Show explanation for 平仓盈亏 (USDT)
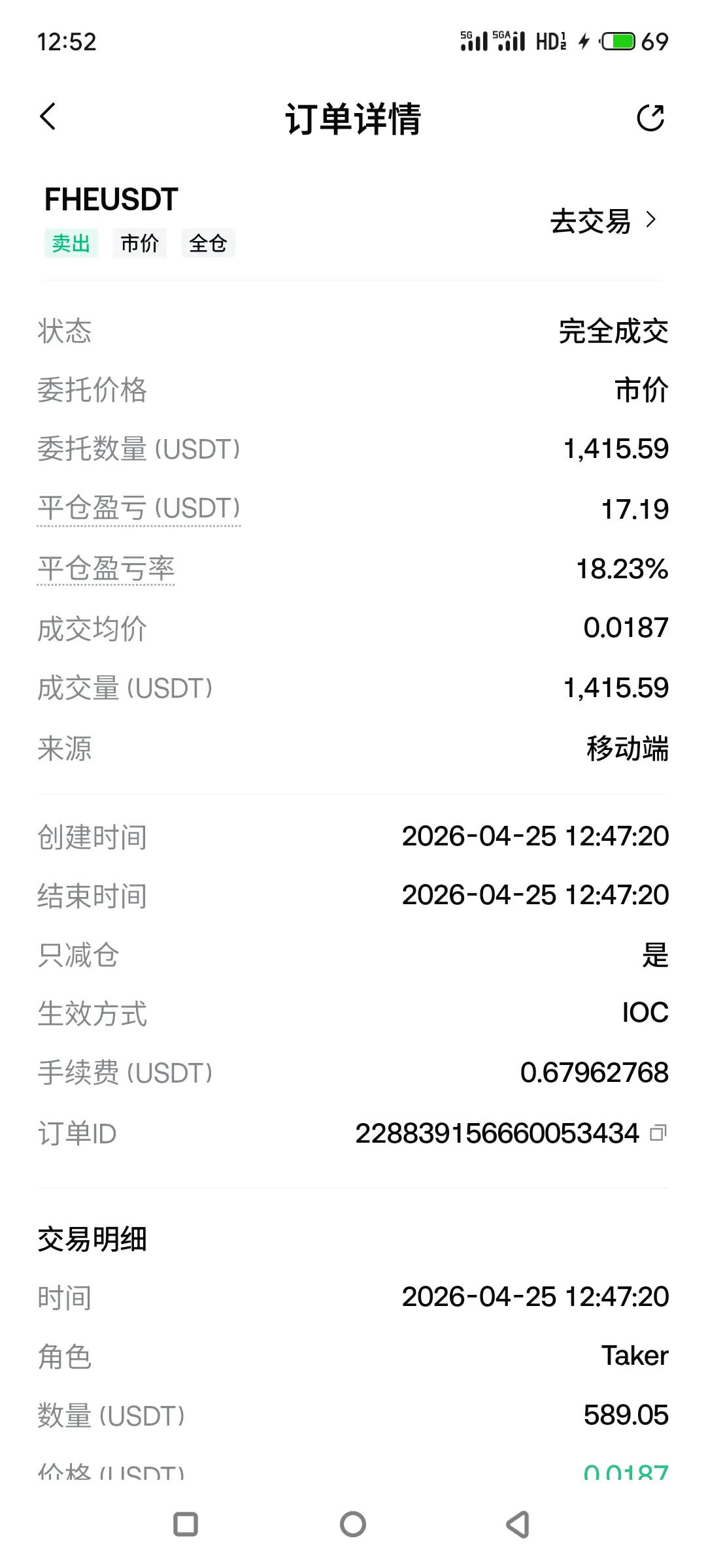The height and width of the screenshot is (1568, 706). 139,509
